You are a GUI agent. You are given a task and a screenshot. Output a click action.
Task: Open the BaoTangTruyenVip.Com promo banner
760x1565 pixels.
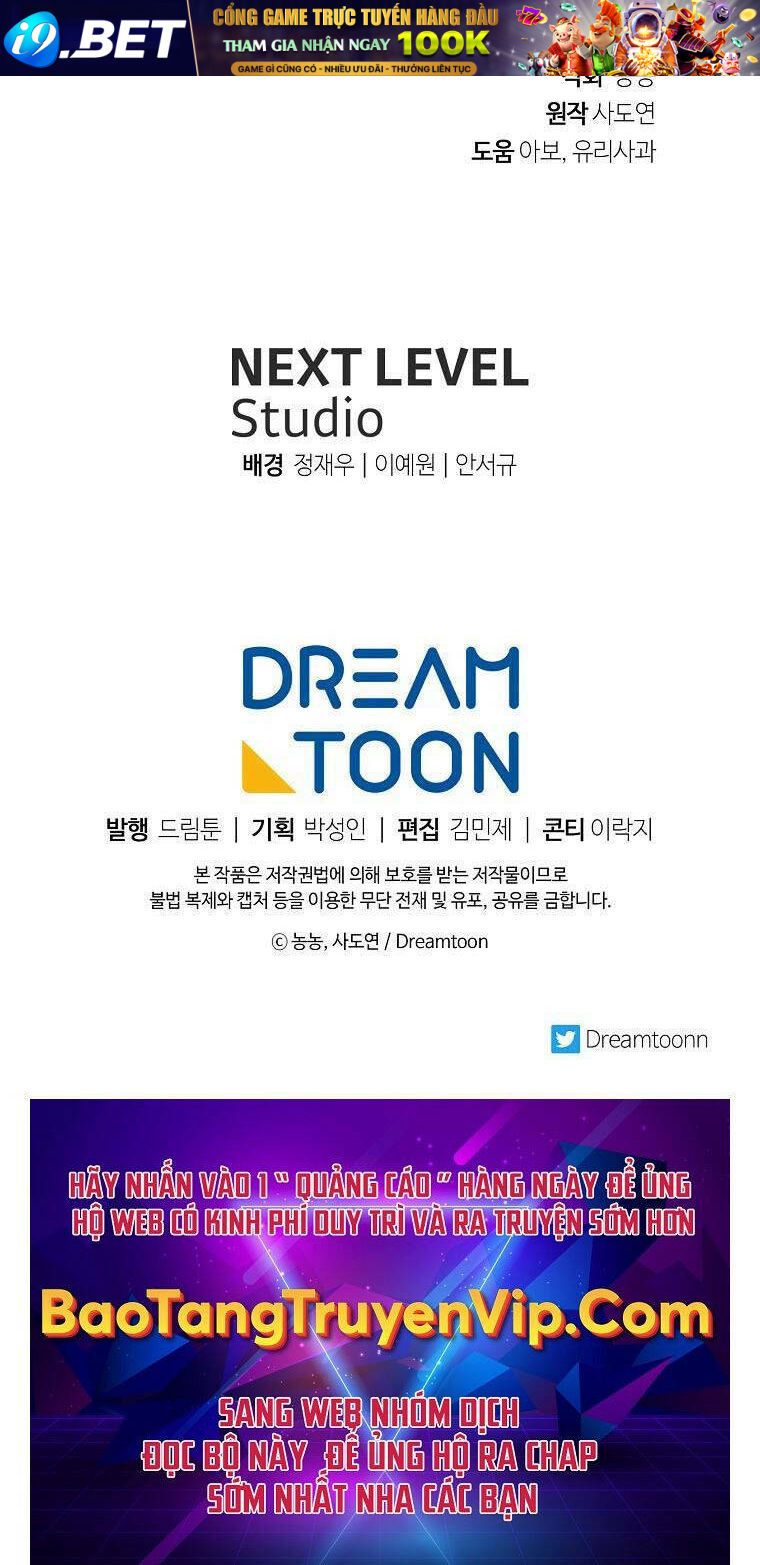click(380, 1330)
